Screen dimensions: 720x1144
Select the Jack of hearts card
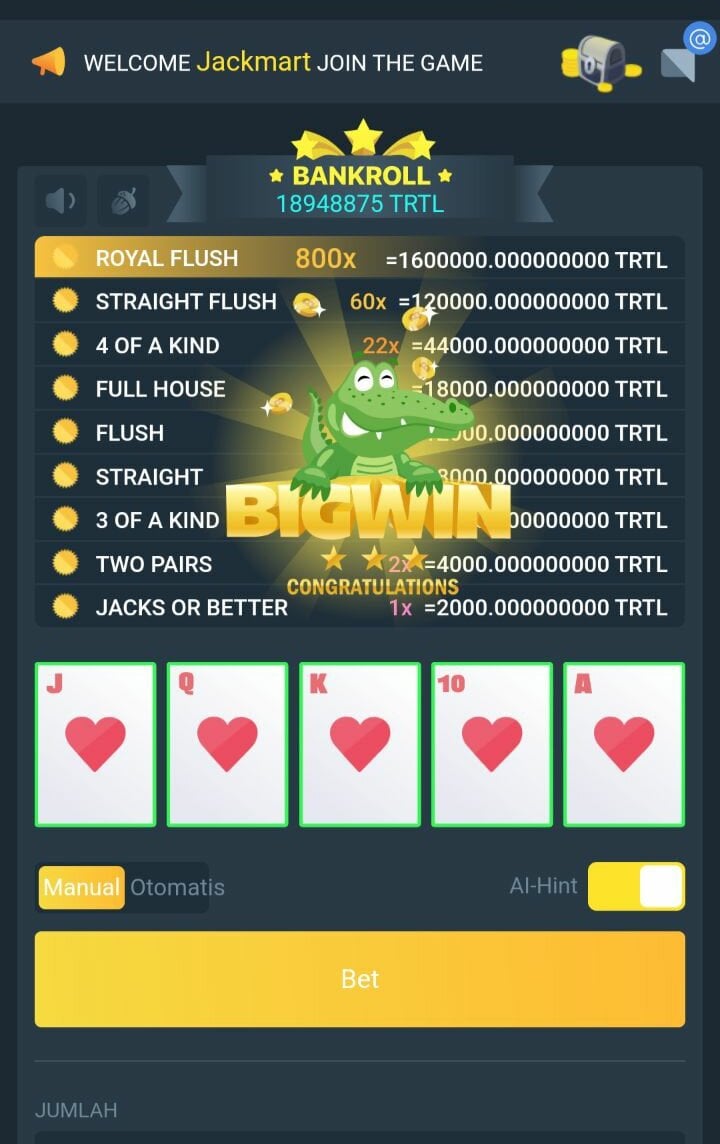[96, 744]
